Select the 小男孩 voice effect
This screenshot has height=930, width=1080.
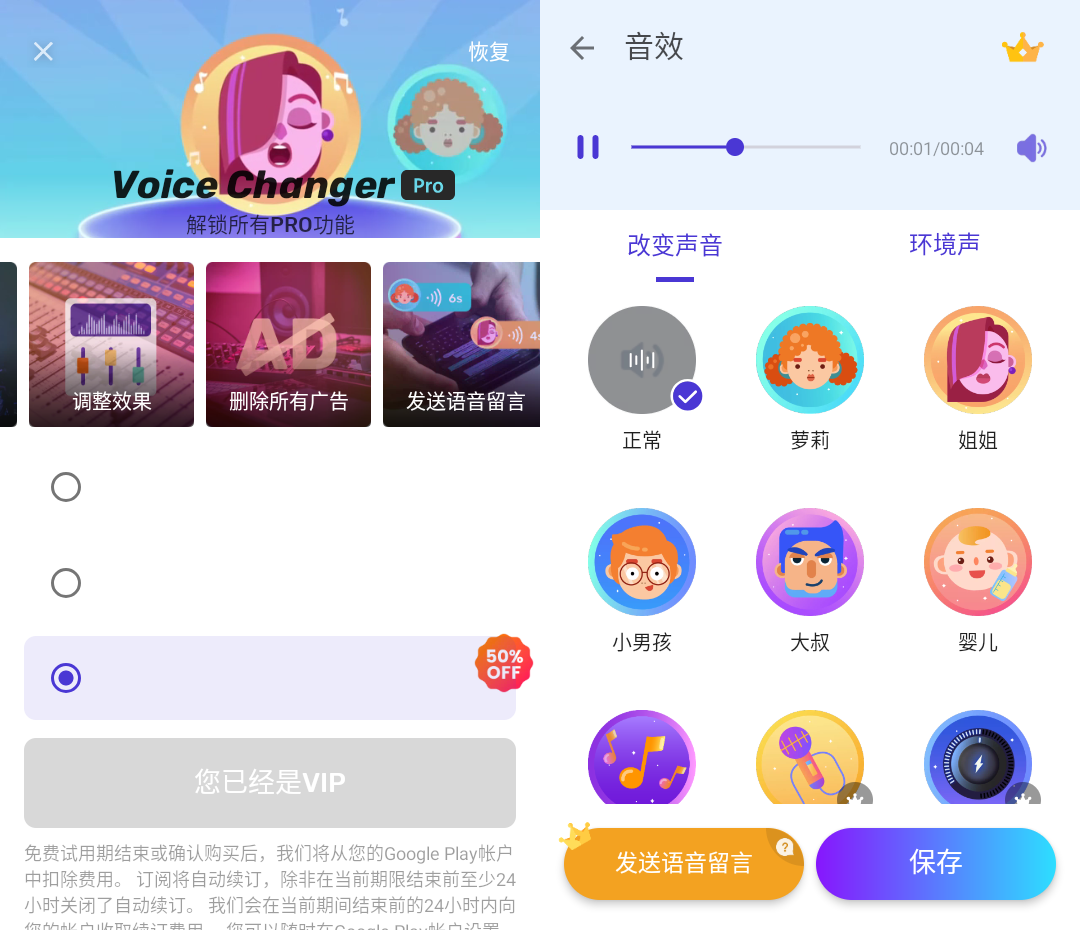pos(642,562)
